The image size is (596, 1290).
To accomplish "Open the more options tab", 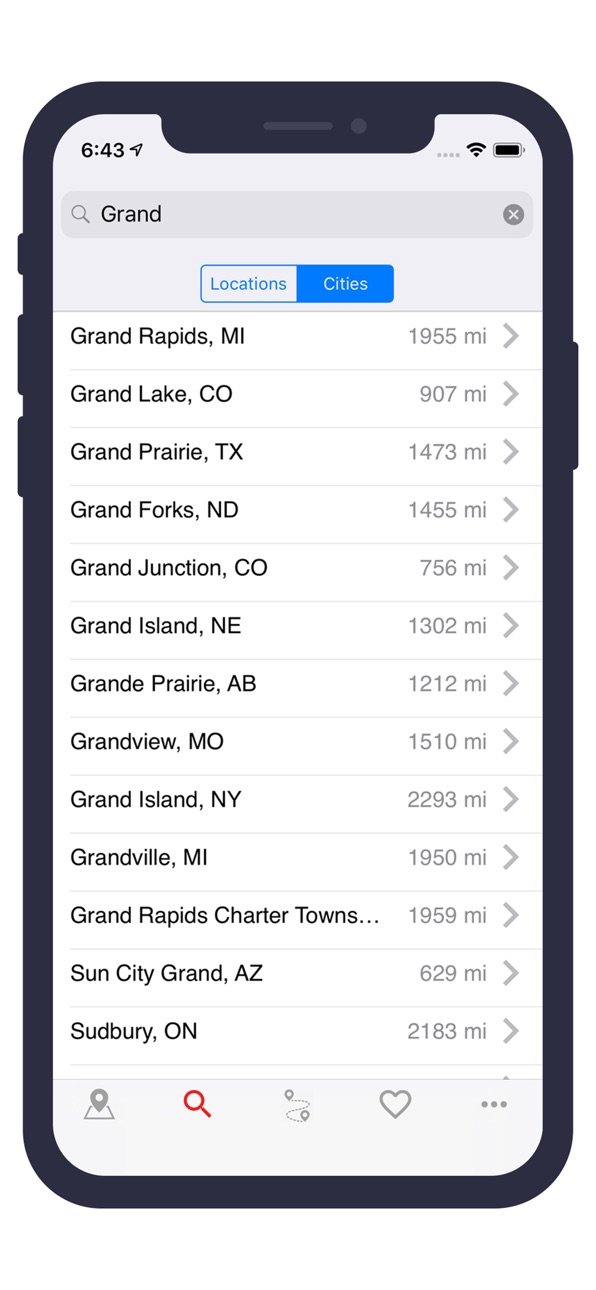I will (494, 1105).
